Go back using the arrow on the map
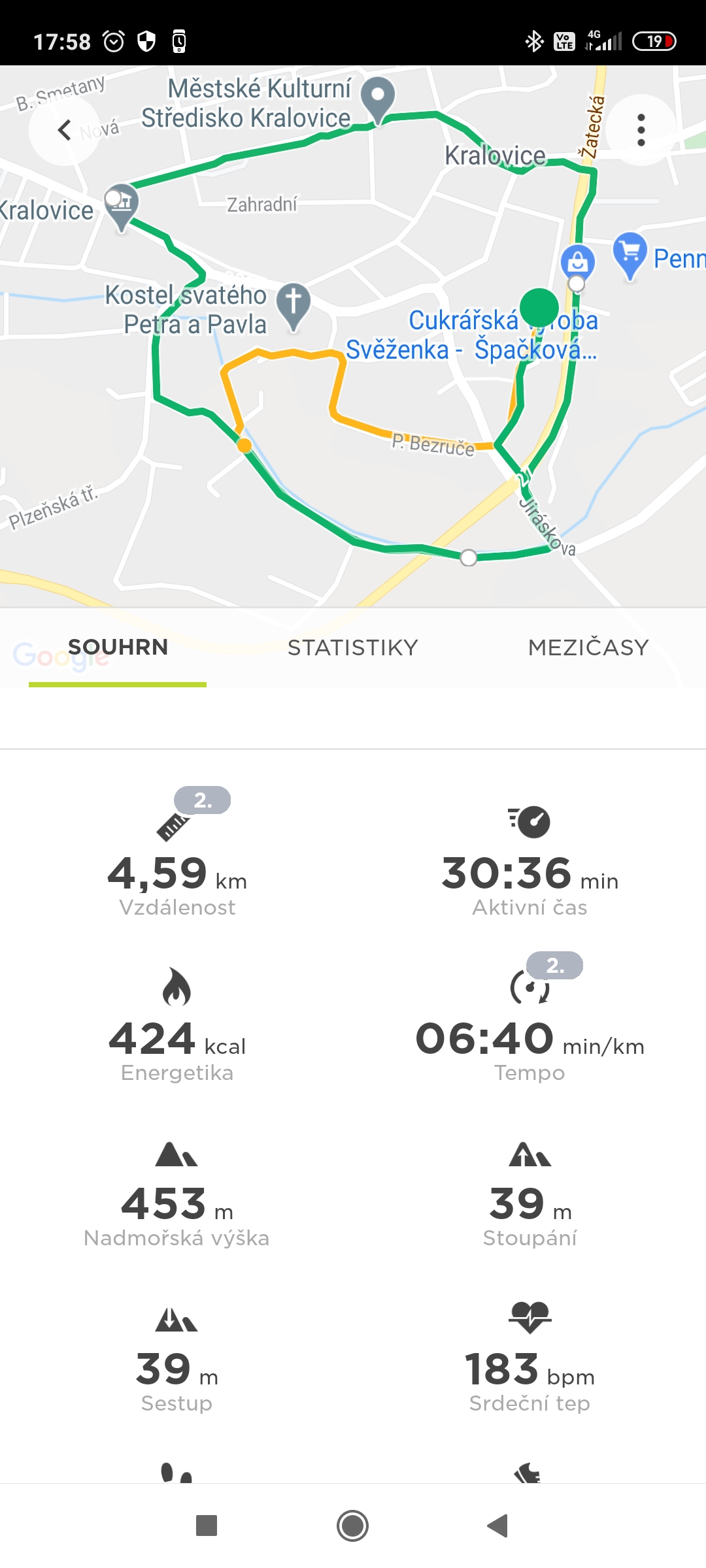The width and height of the screenshot is (706, 1568). pyautogui.click(x=64, y=130)
